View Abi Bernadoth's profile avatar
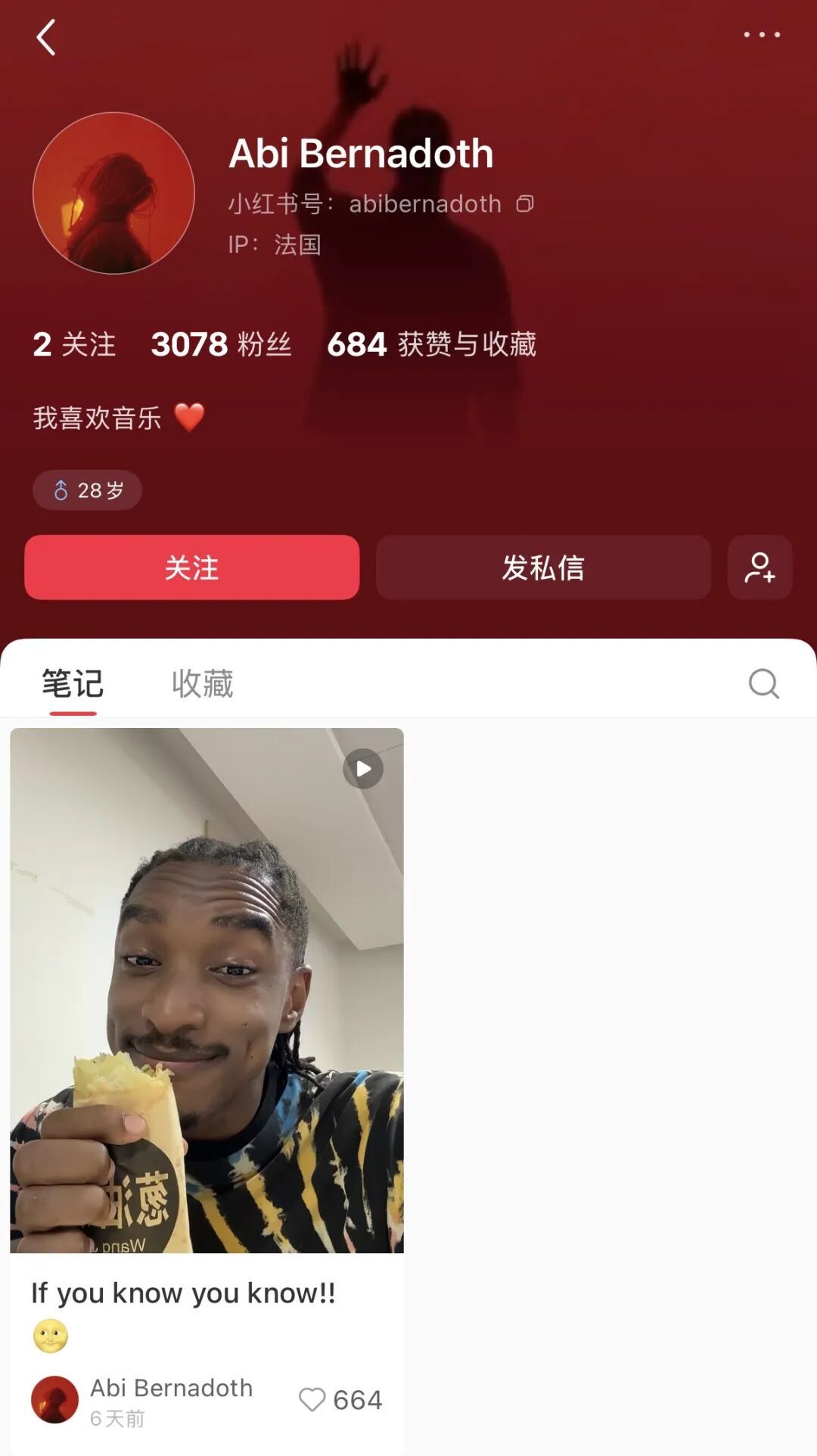This screenshot has width=817, height=1456. point(113,193)
